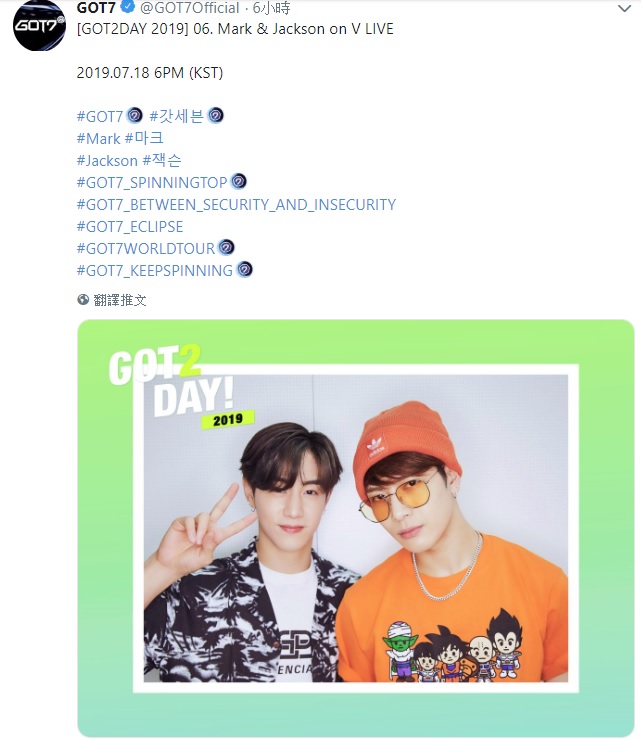
Task: Open the #GOT7_SPINNINGTOP hashtag
Action: click(x=152, y=182)
